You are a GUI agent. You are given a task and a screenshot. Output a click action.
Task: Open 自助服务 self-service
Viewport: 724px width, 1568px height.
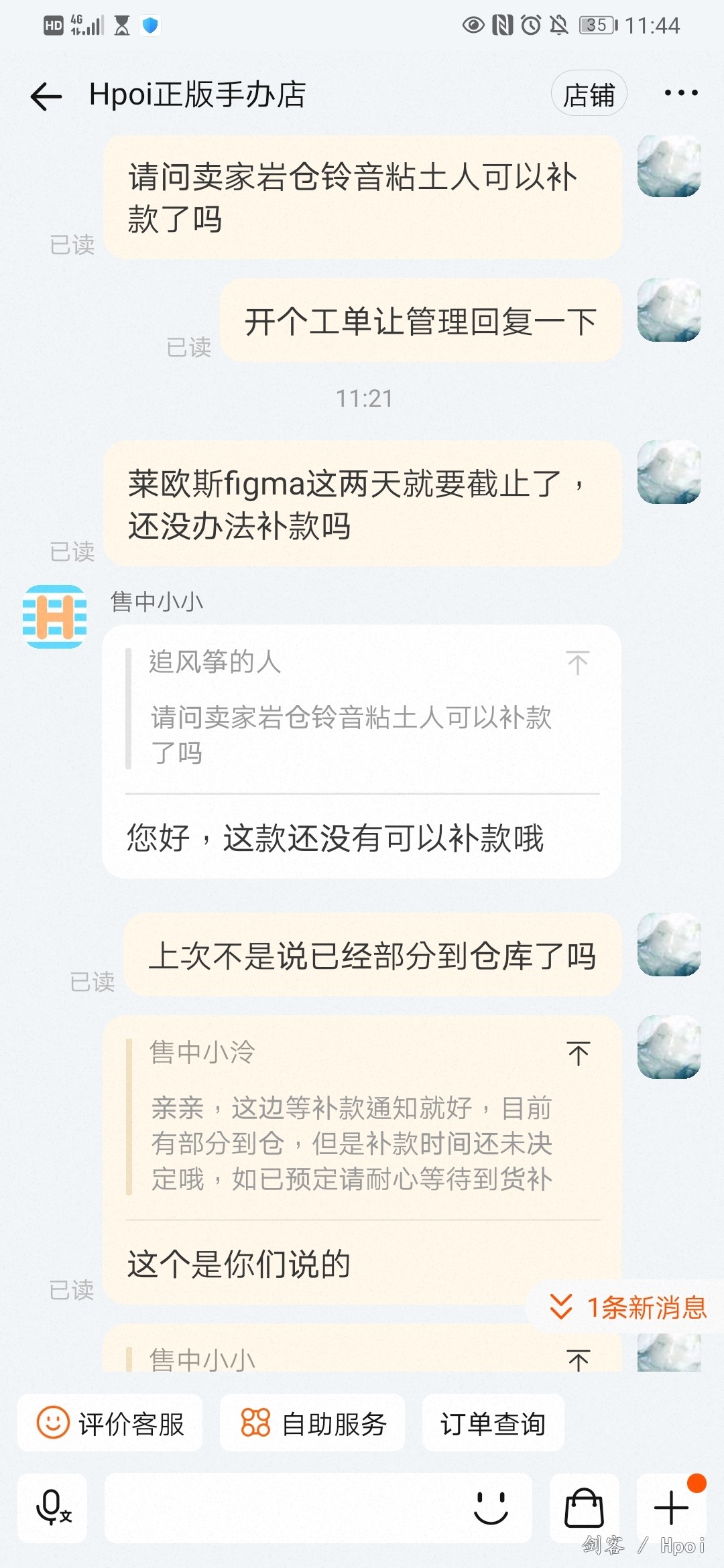tap(313, 1423)
